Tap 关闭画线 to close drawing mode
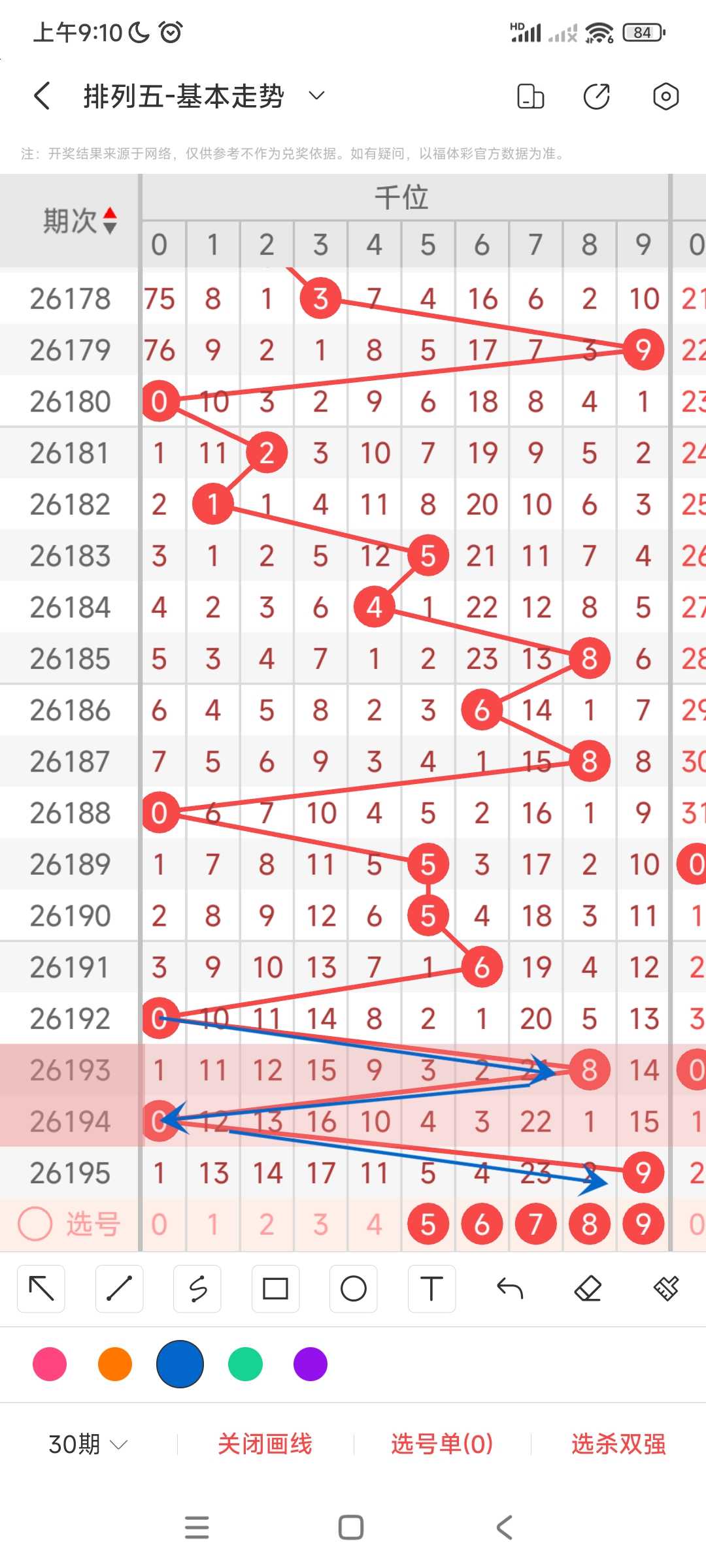 [x=265, y=1444]
